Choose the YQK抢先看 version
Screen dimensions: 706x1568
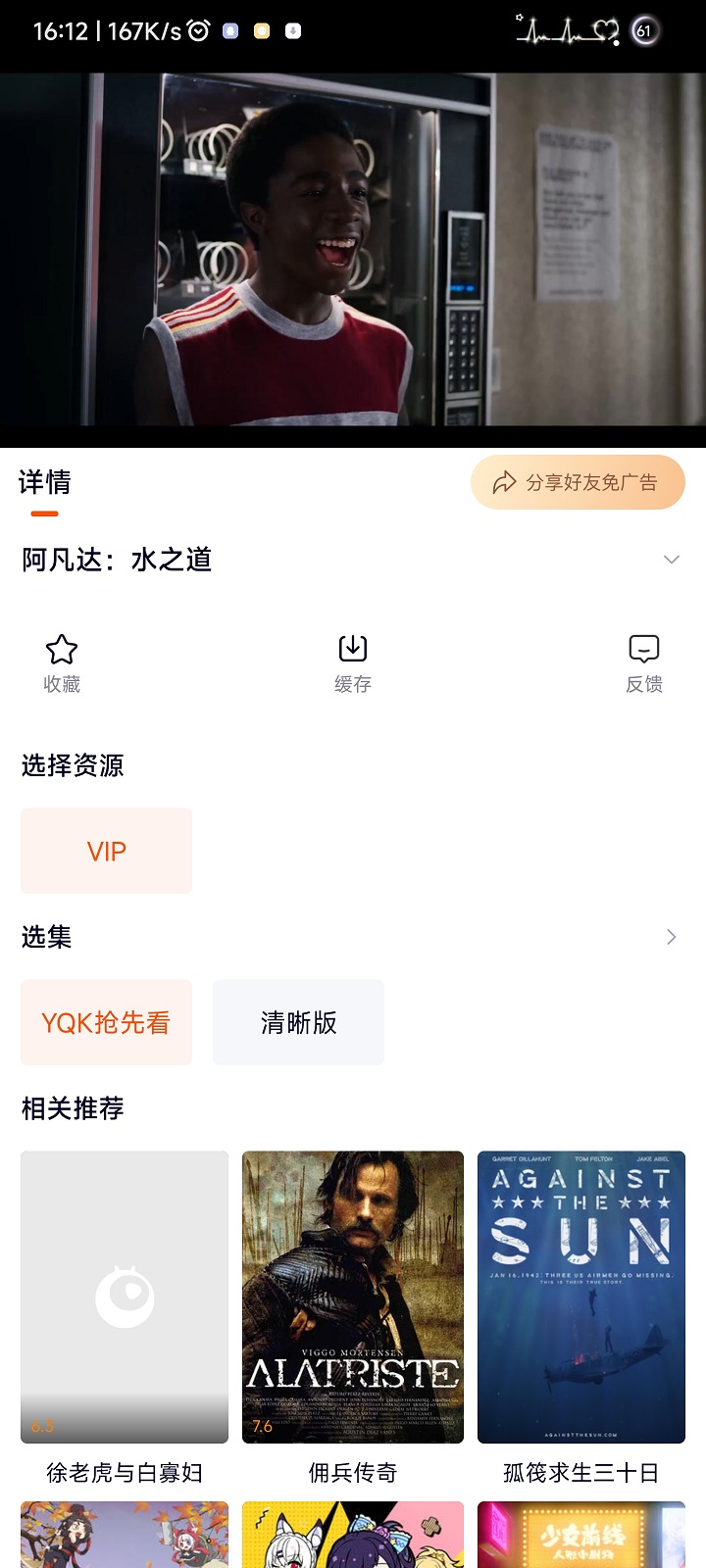point(107,1022)
